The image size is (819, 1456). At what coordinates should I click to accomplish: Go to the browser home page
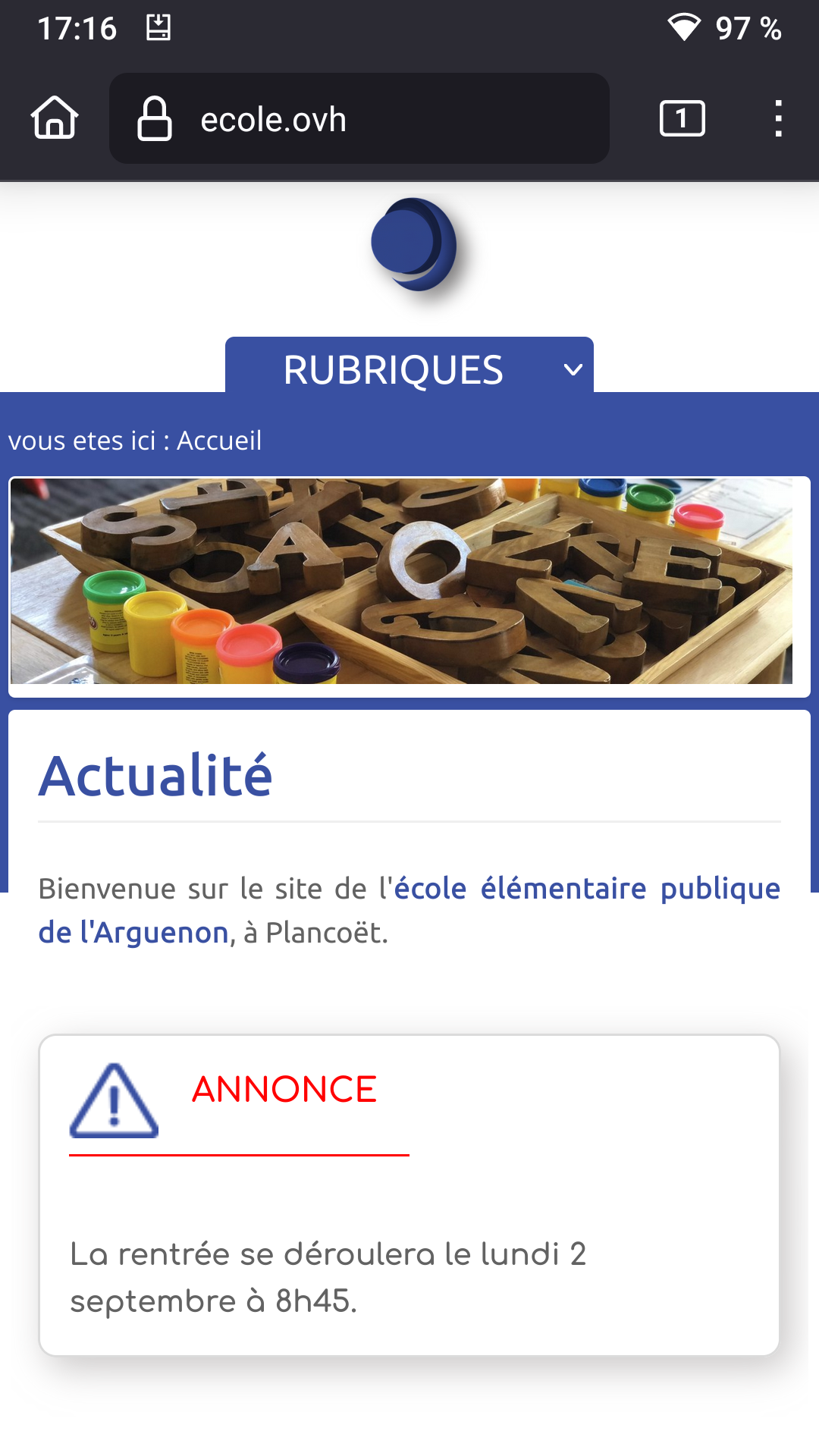point(55,118)
